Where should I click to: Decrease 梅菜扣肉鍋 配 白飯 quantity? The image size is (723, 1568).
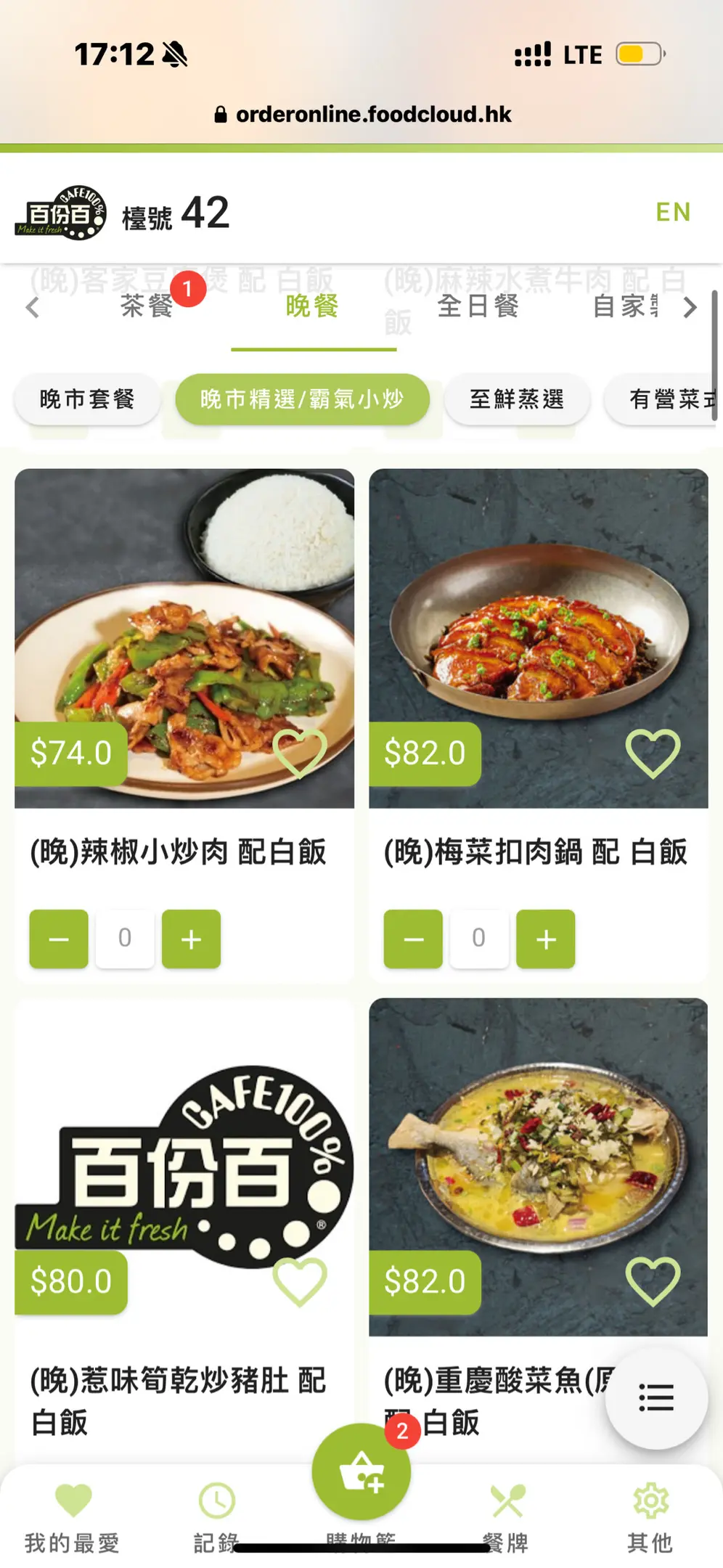[x=413, y=939]
